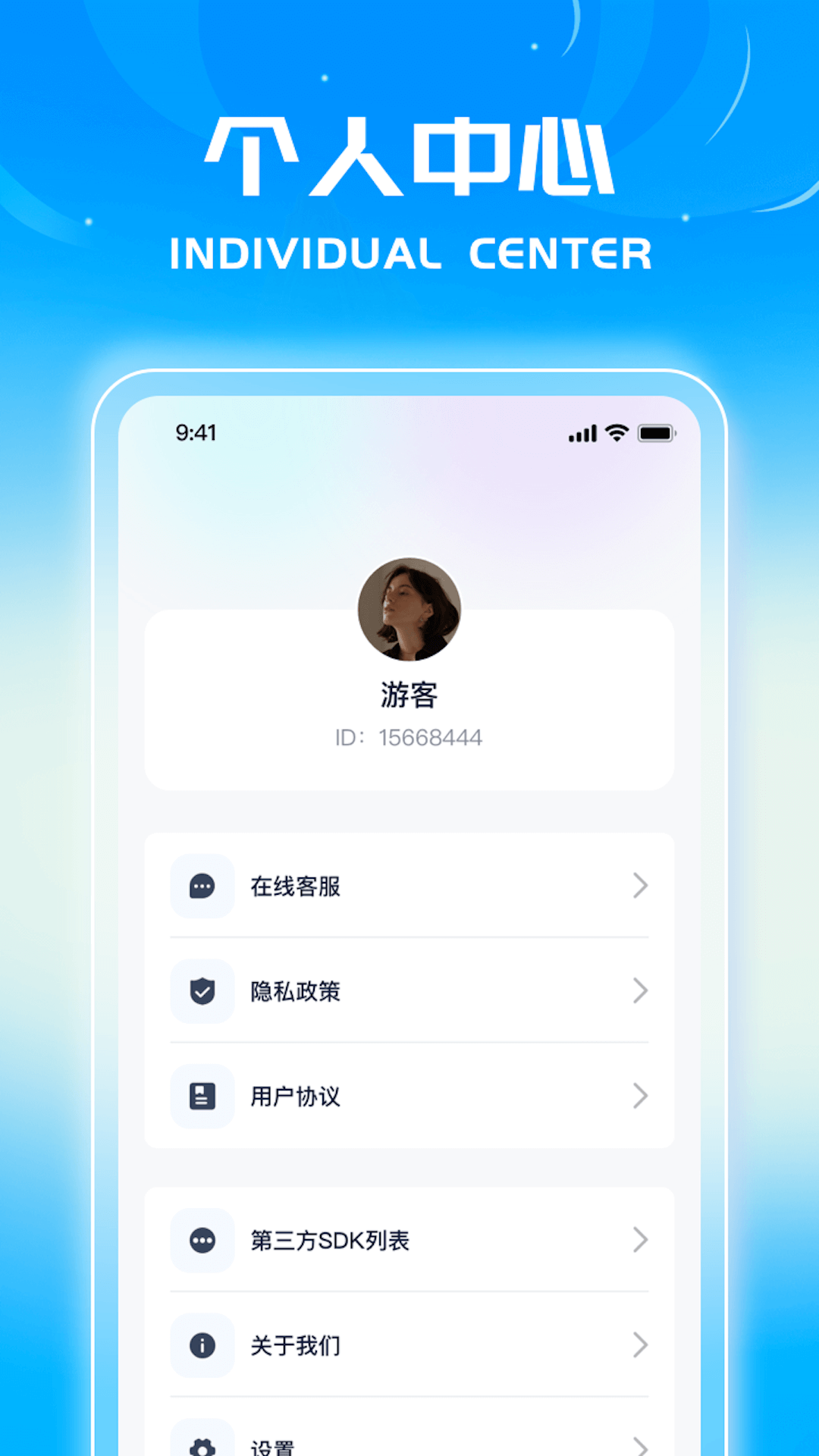This screenshot has height=1456, width=819.
Task: Click the user avatar photo
Action: 409,607
